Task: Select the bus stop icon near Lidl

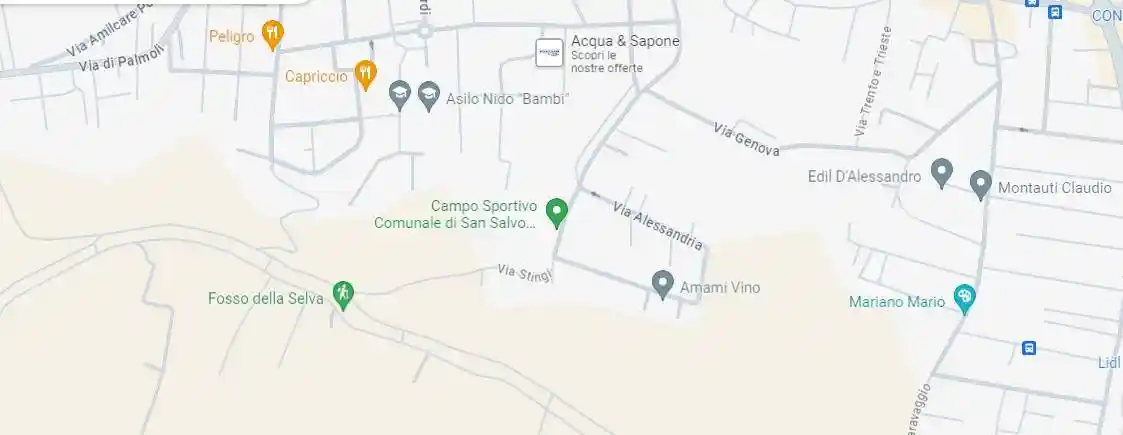Action: (x=1028, y=348)
